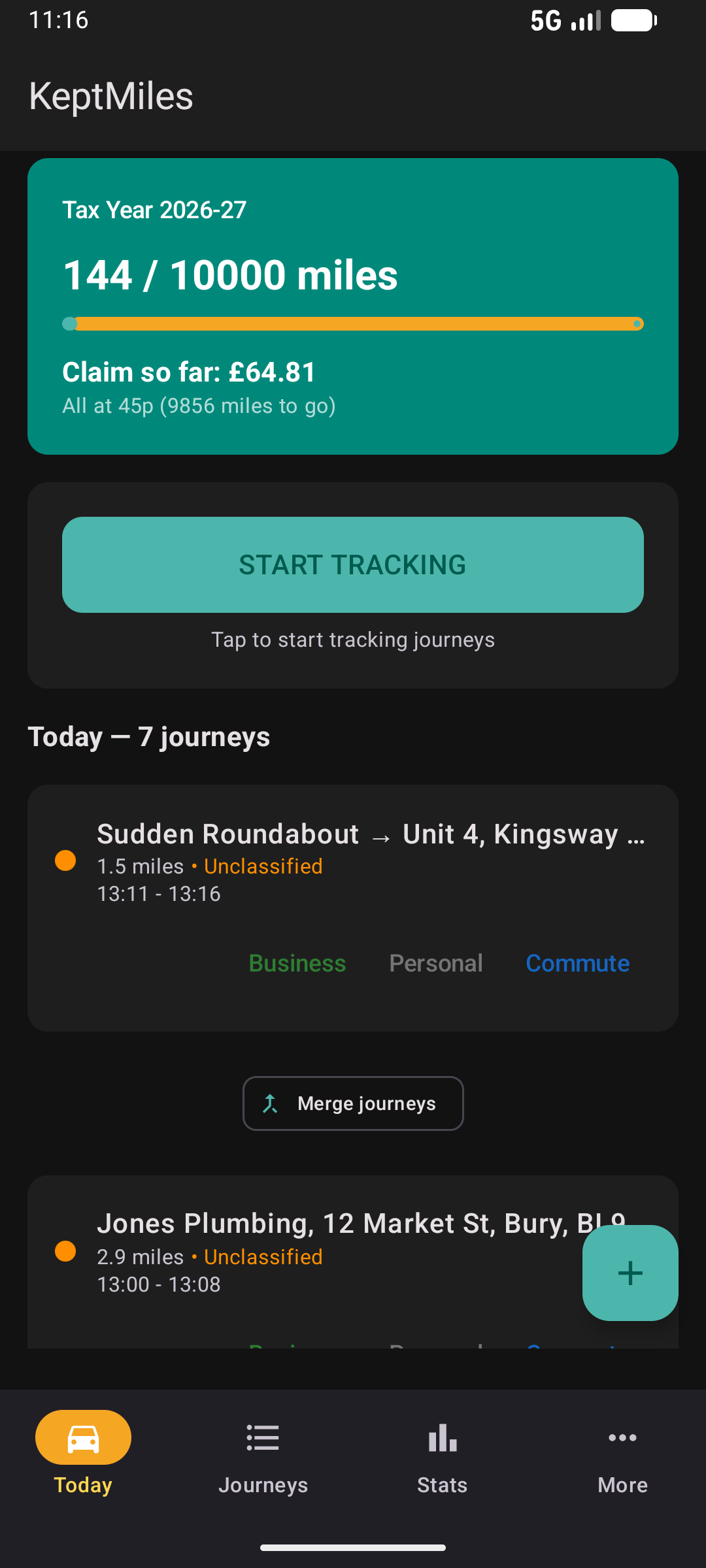This screenshot has width=706, height=1568.
Task: Tap the orange dot on Jones Plumbing journey
Action: click(65, 1251)
